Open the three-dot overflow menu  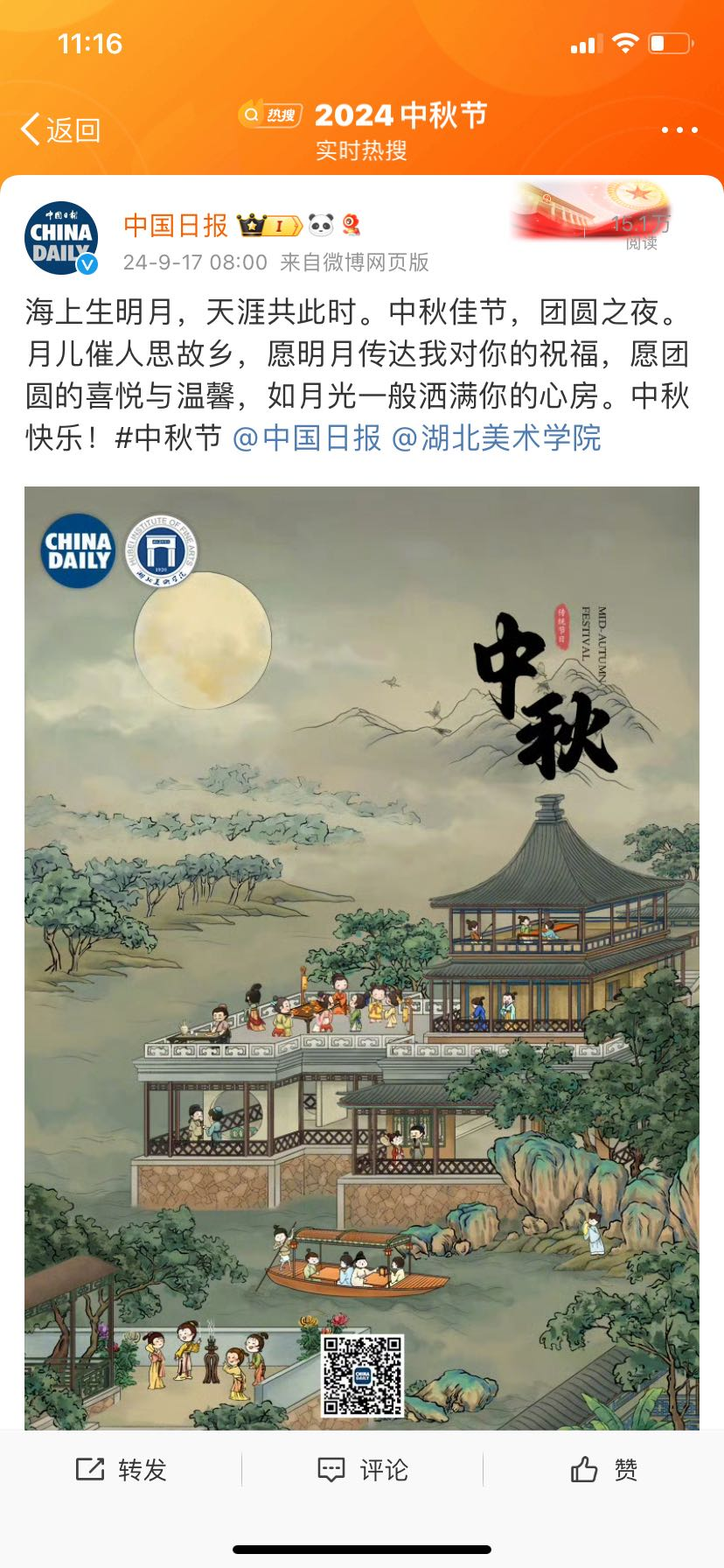679,130
